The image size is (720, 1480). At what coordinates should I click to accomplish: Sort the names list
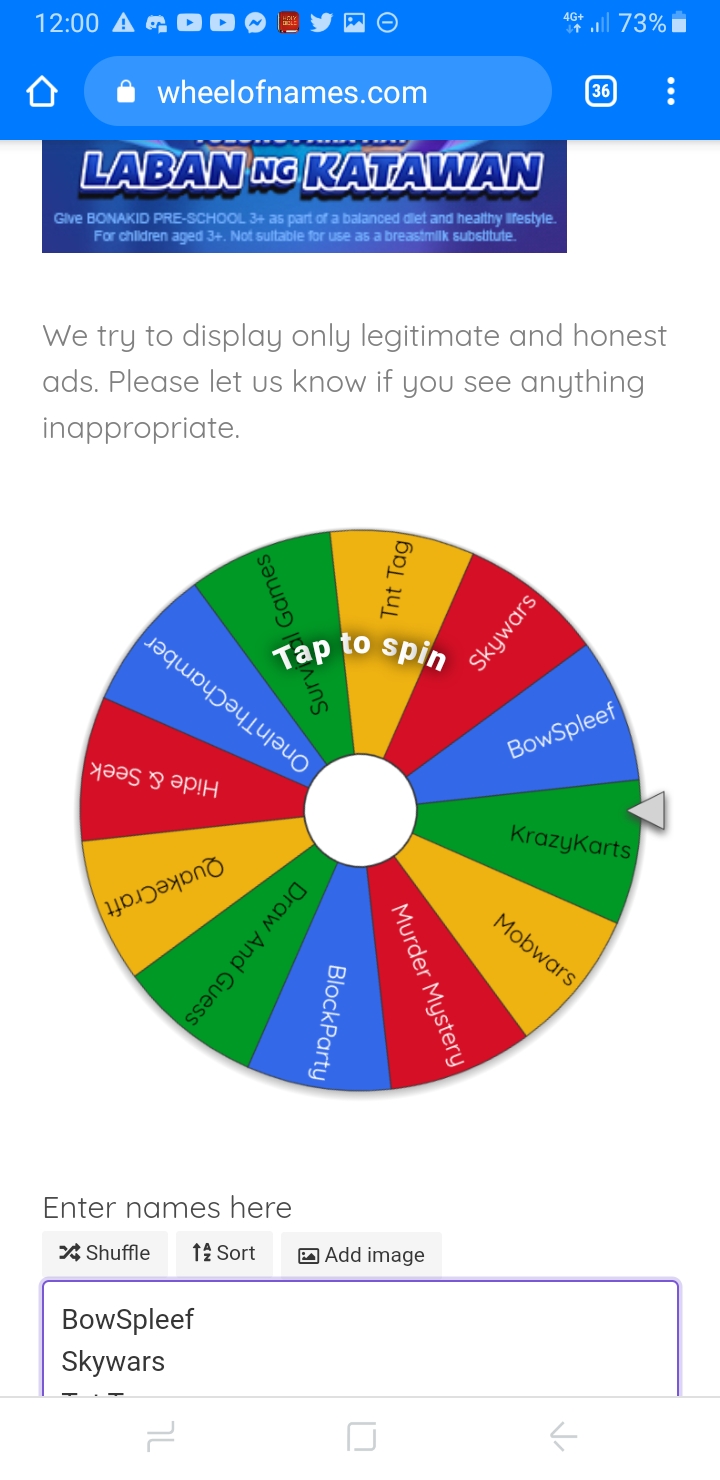(224, 1253)
